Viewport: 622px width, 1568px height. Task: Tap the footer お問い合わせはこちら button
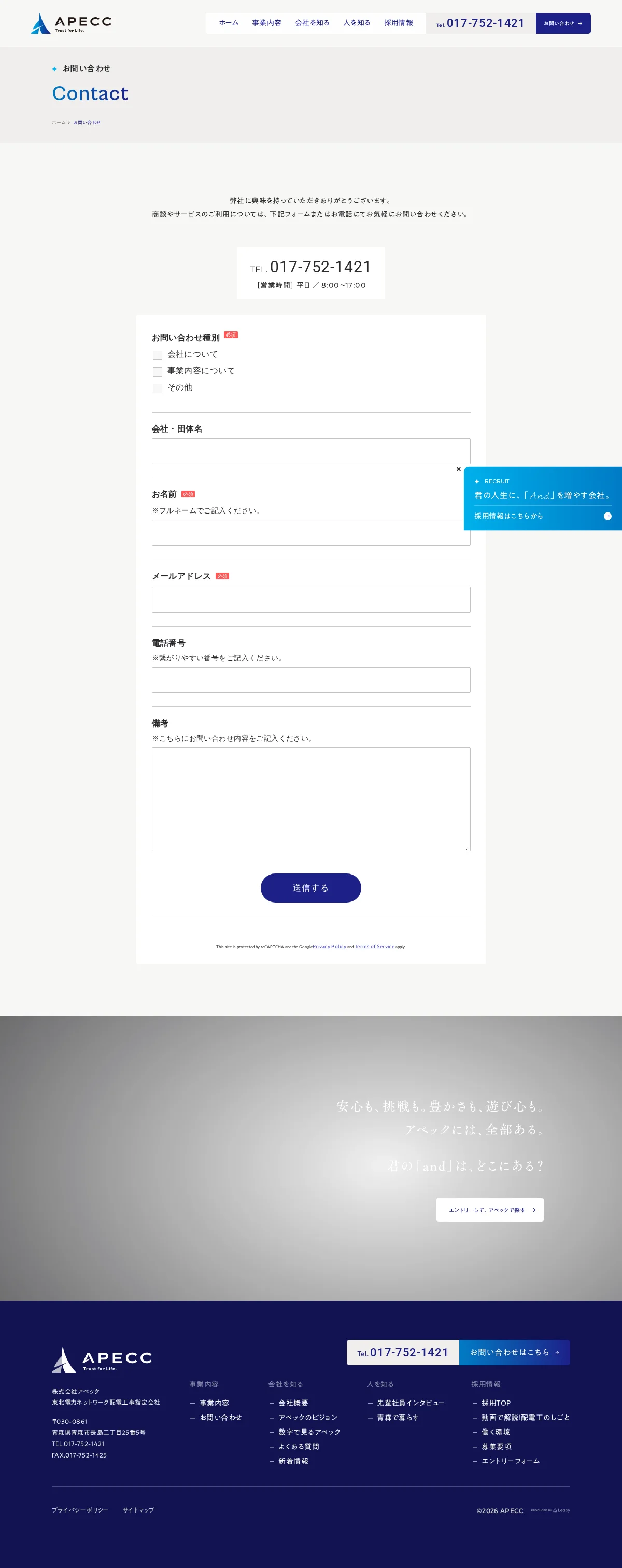coord(514,1352)
